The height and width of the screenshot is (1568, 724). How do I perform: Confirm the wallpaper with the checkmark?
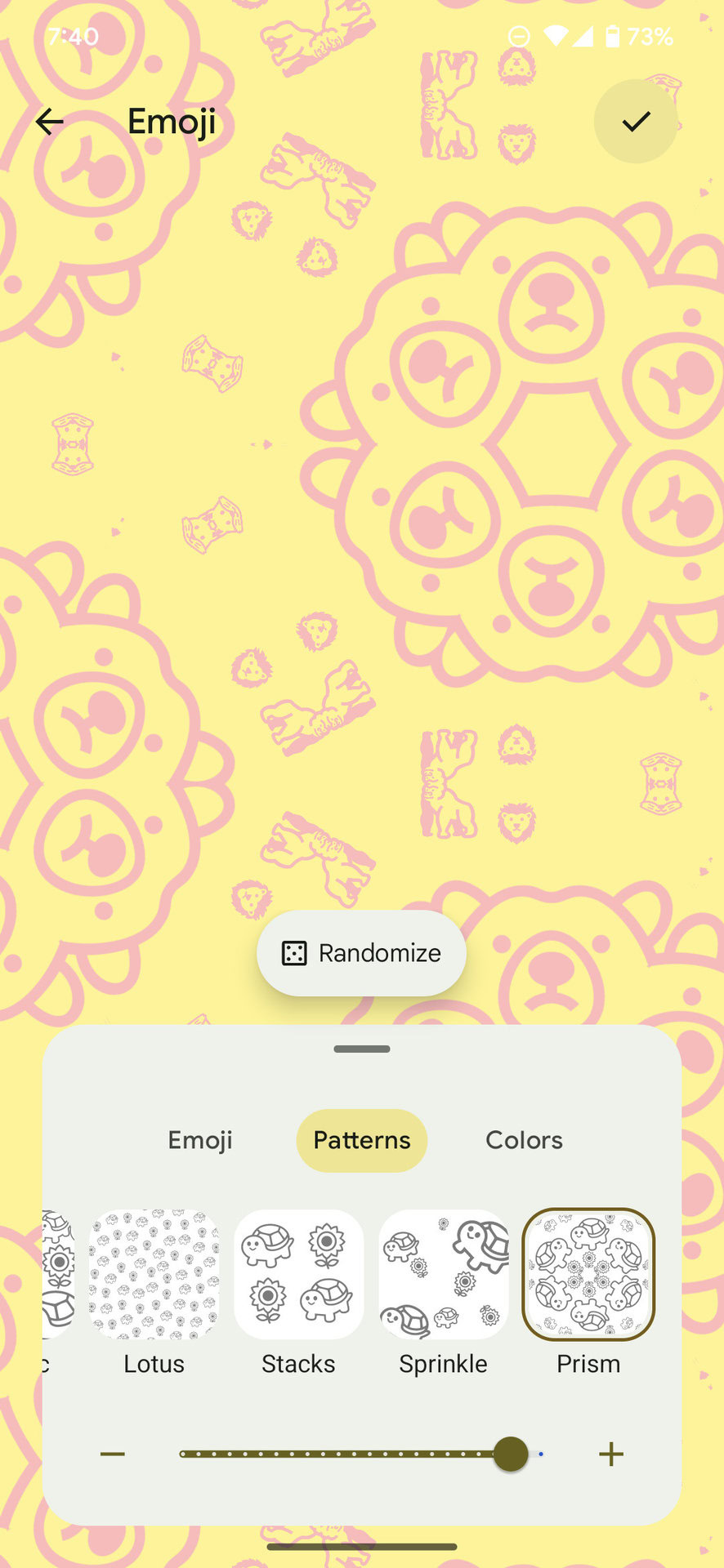pyautogui.click(x=635, y=122)
